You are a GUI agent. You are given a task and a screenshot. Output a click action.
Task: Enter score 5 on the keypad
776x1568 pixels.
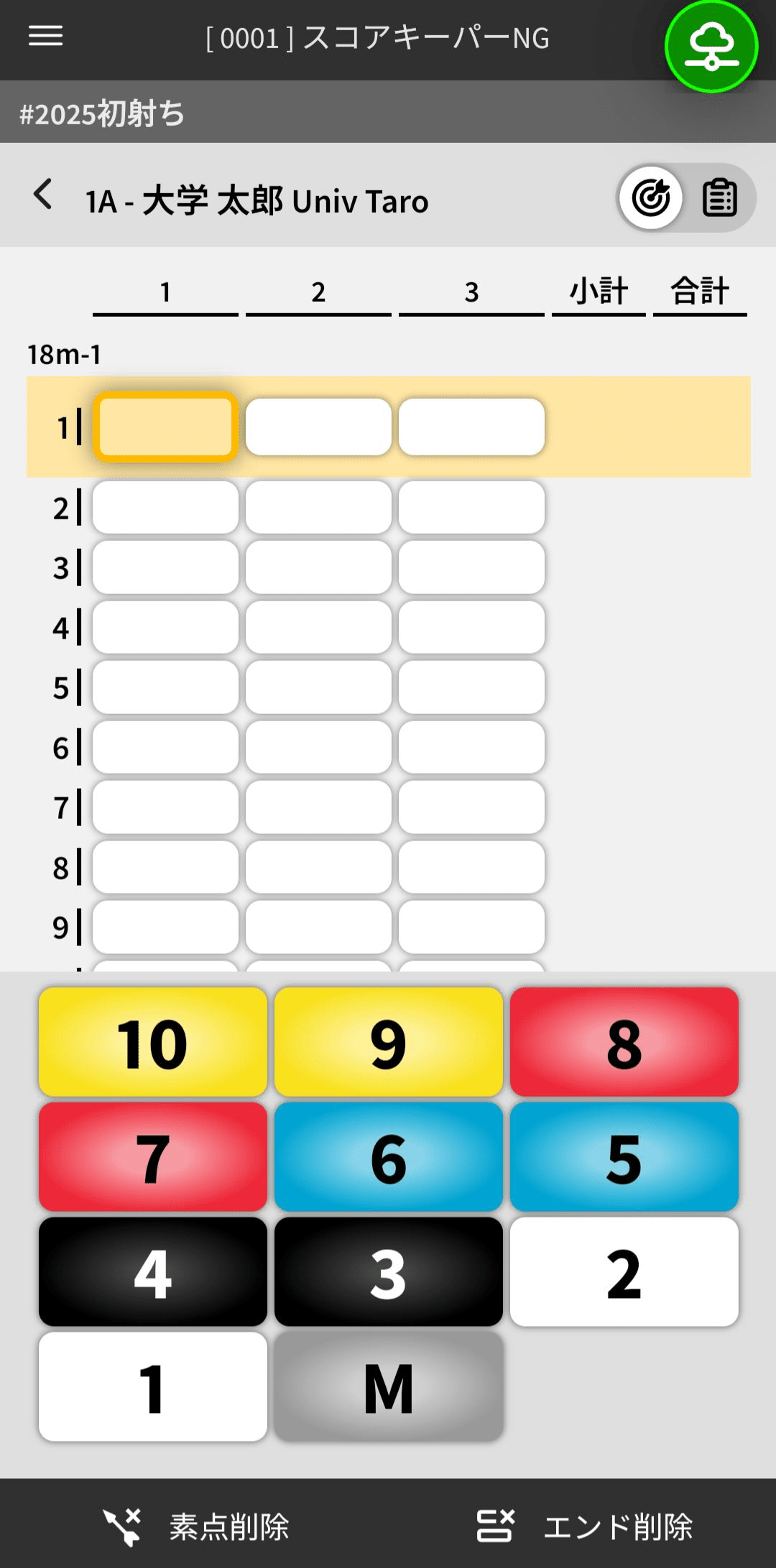pyautogui.click(x=624, y=1156)
